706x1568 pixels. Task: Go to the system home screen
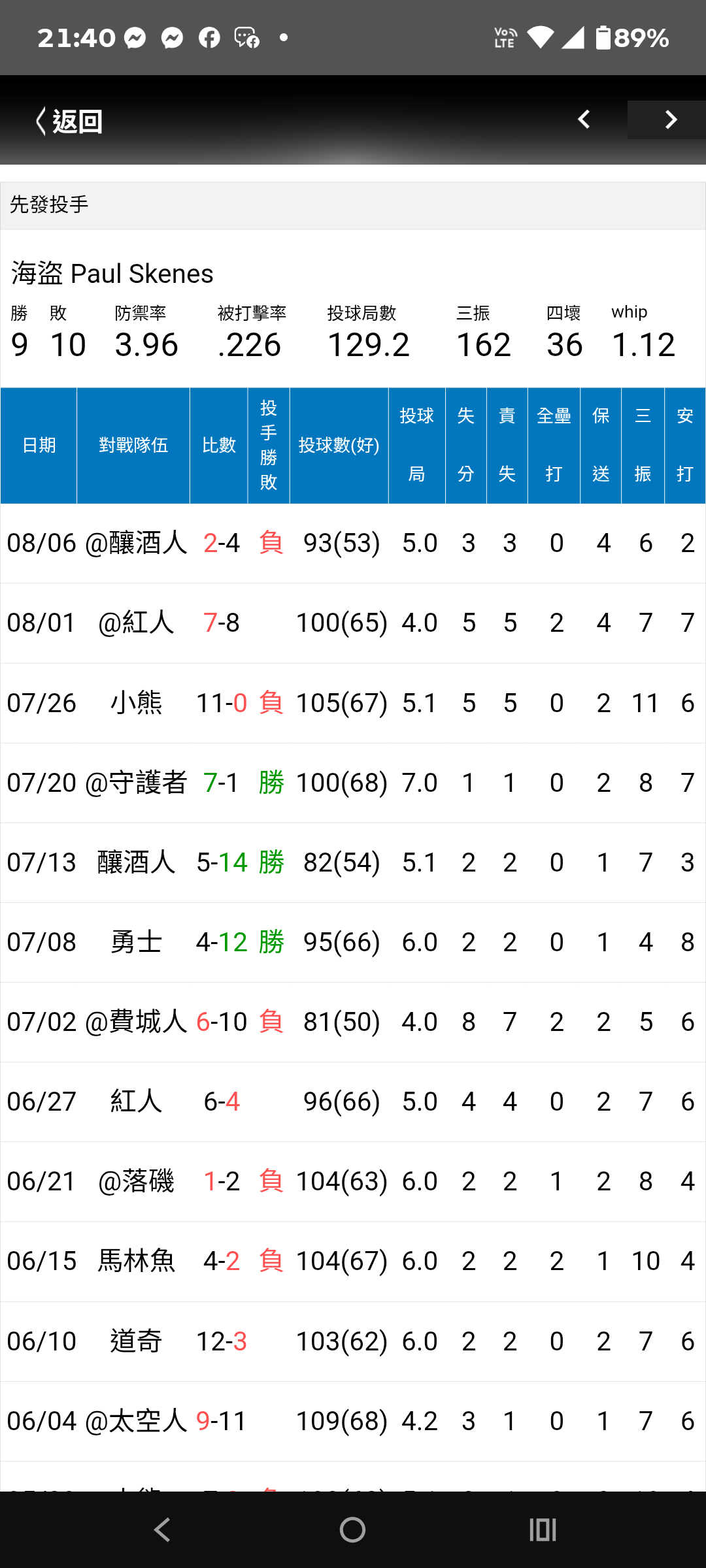352,1529
